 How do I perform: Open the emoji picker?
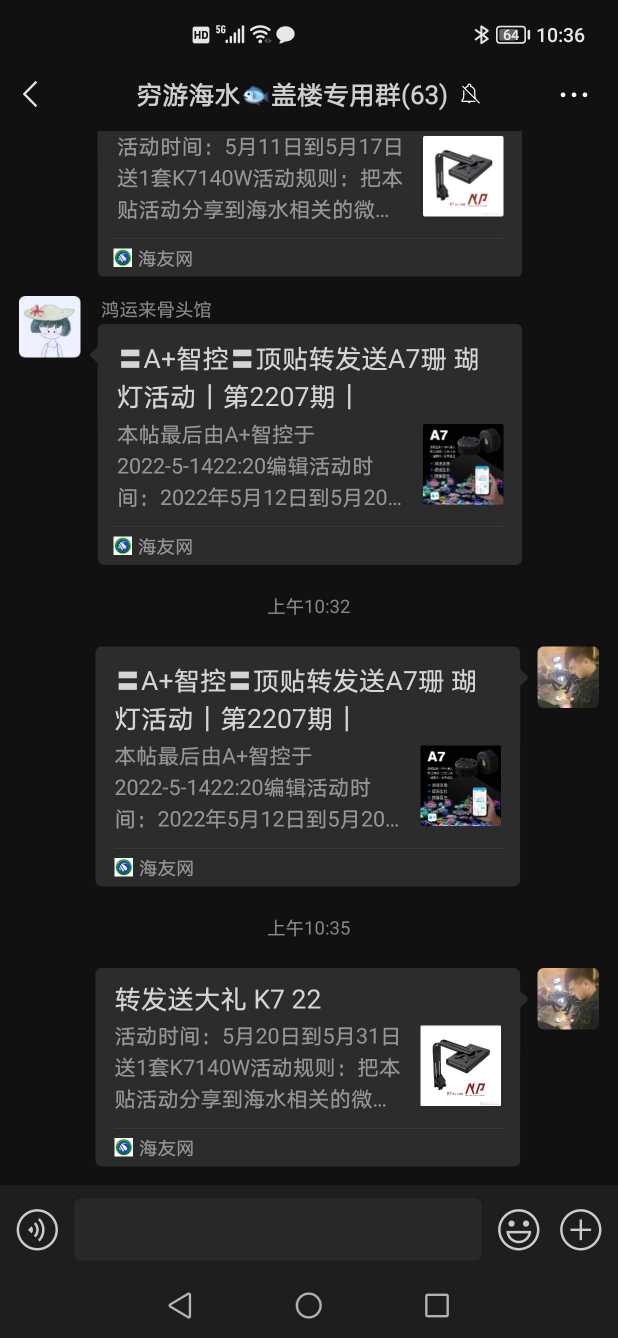click(519, 1229)
